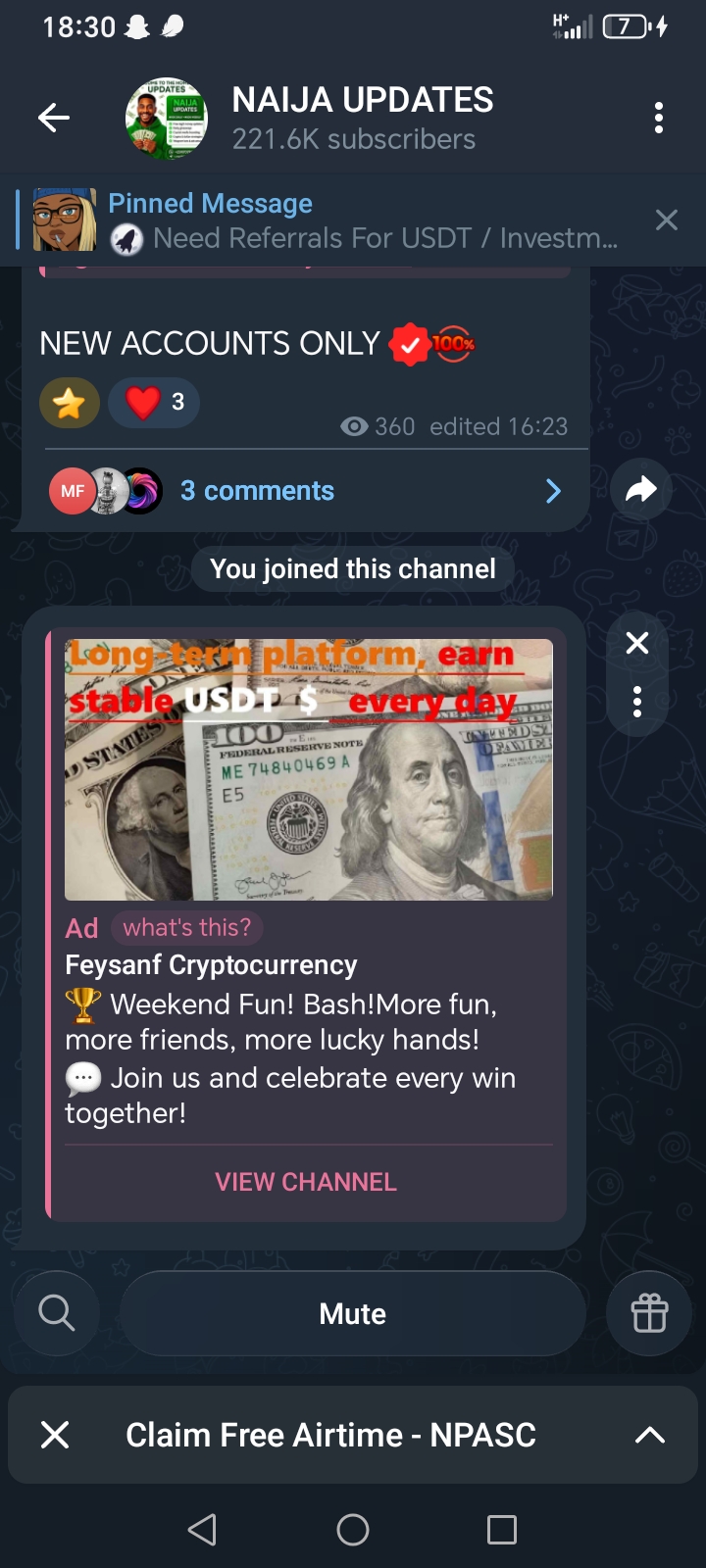This screenshot has height=1568, width=706.
Task: Tap "what's this?" ad info chip
Action: coord(186,927)
